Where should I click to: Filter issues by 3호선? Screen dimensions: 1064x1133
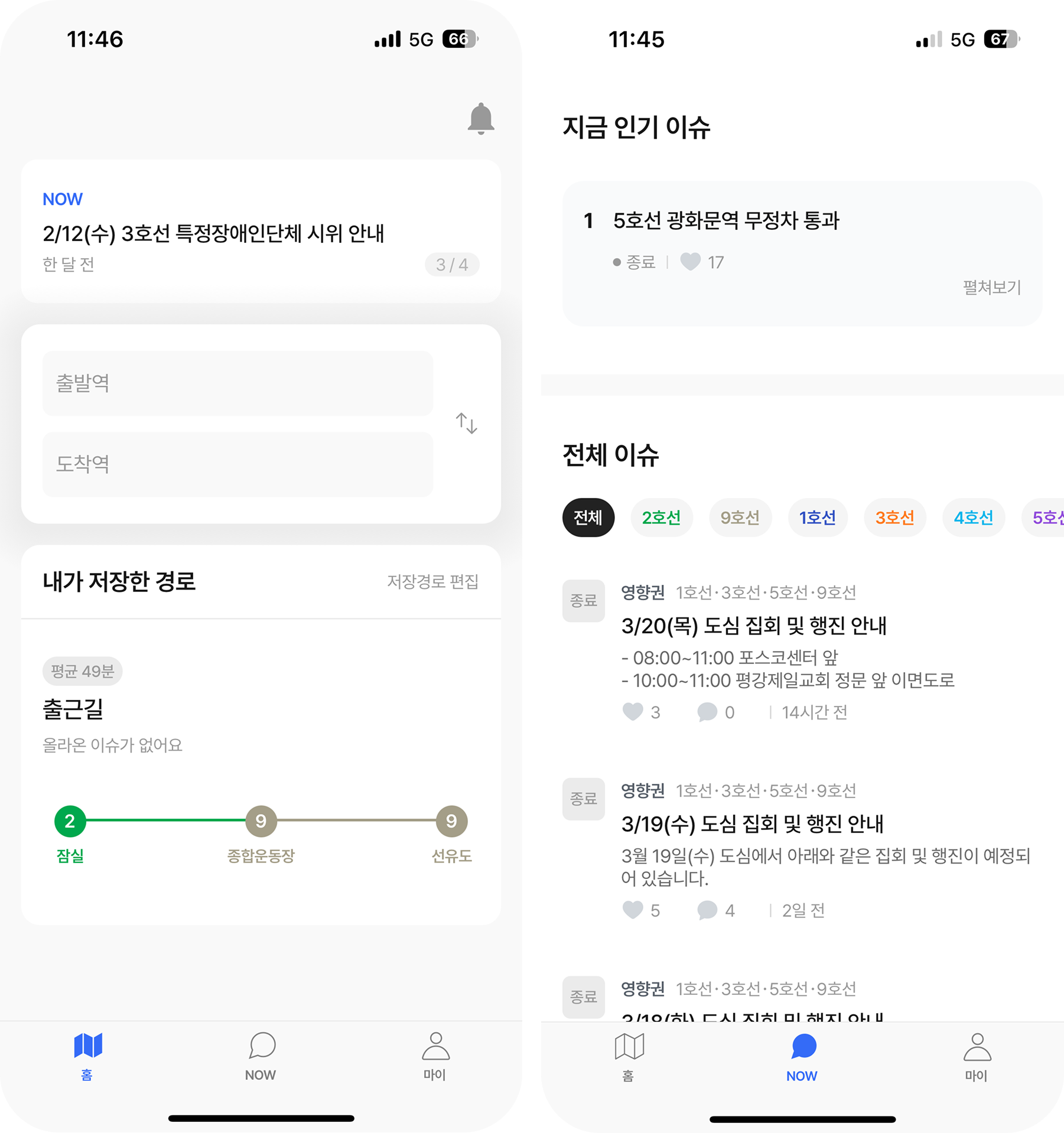(x=894, y=517)
